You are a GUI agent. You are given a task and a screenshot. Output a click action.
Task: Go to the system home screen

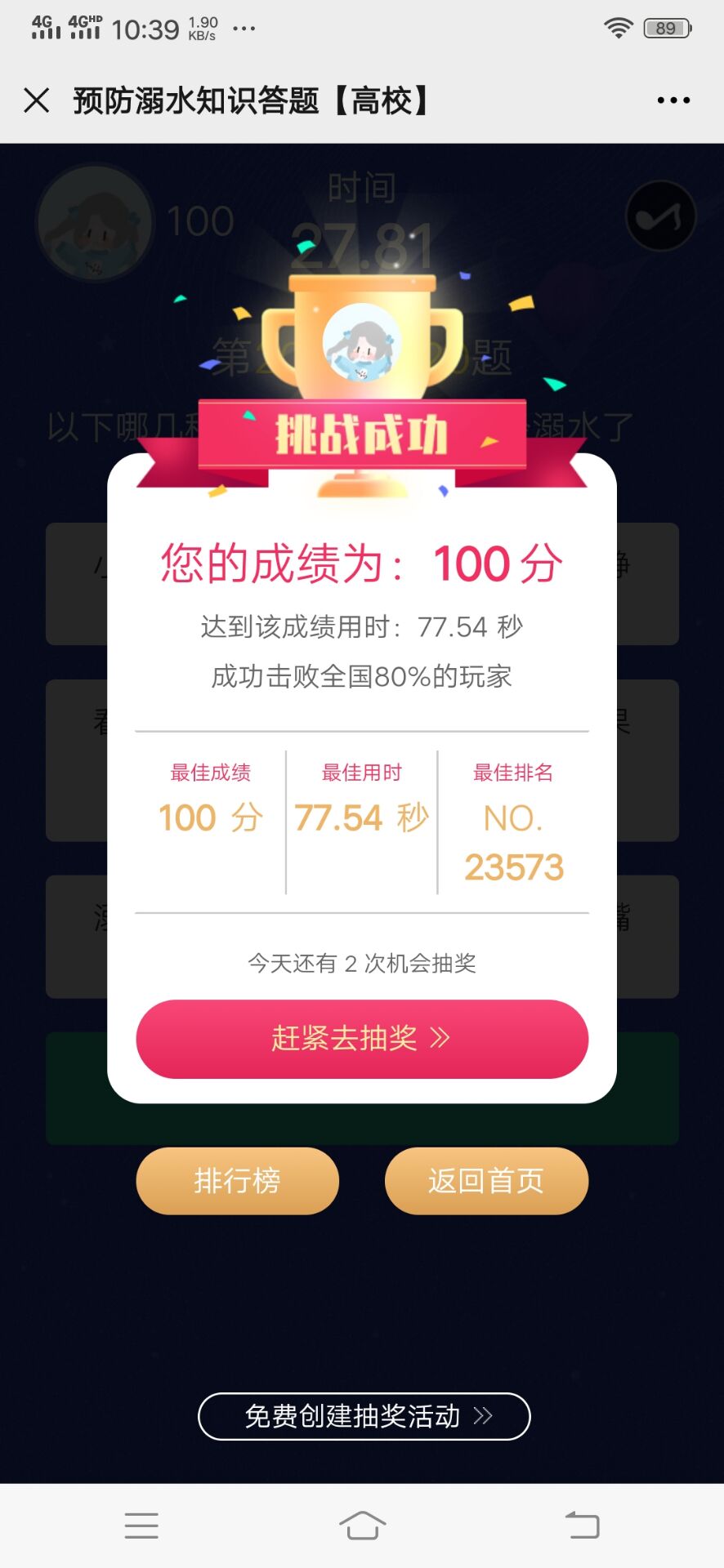(362, 1525)
